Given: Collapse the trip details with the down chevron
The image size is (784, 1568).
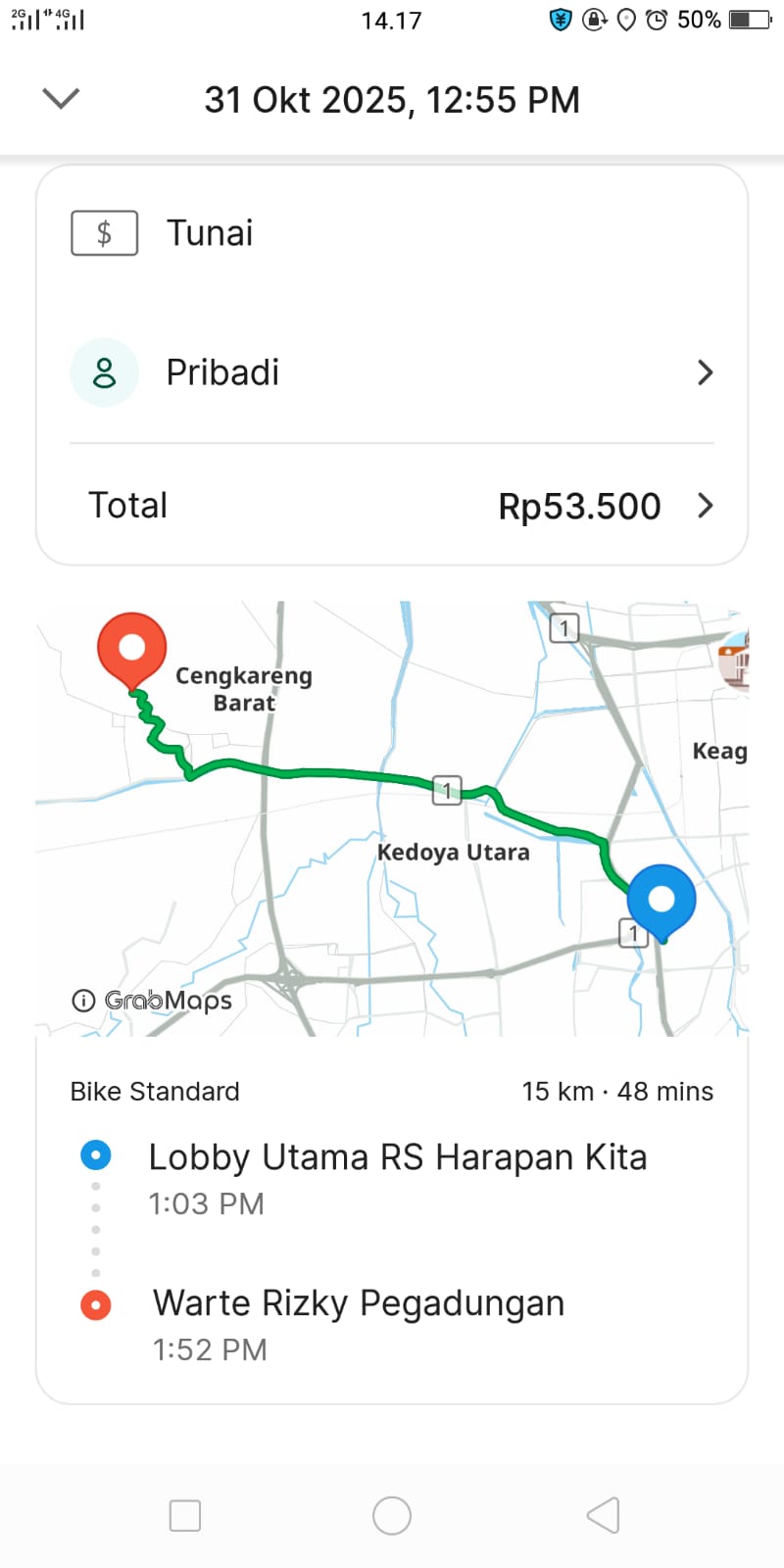Looking at the screenshot, I should pyautogui.click(x=61, y=99).
